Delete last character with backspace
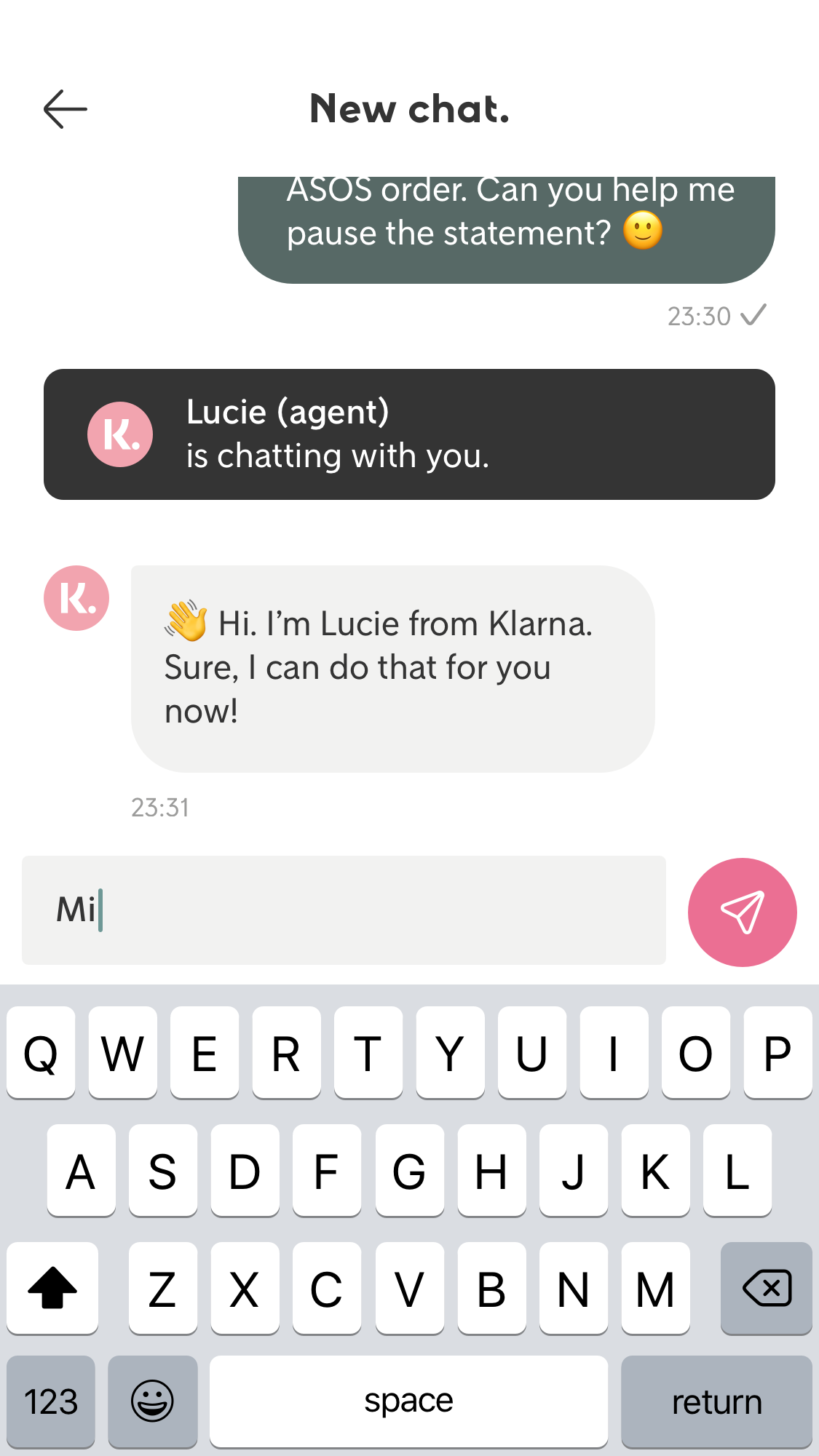 pos(766,1288)
